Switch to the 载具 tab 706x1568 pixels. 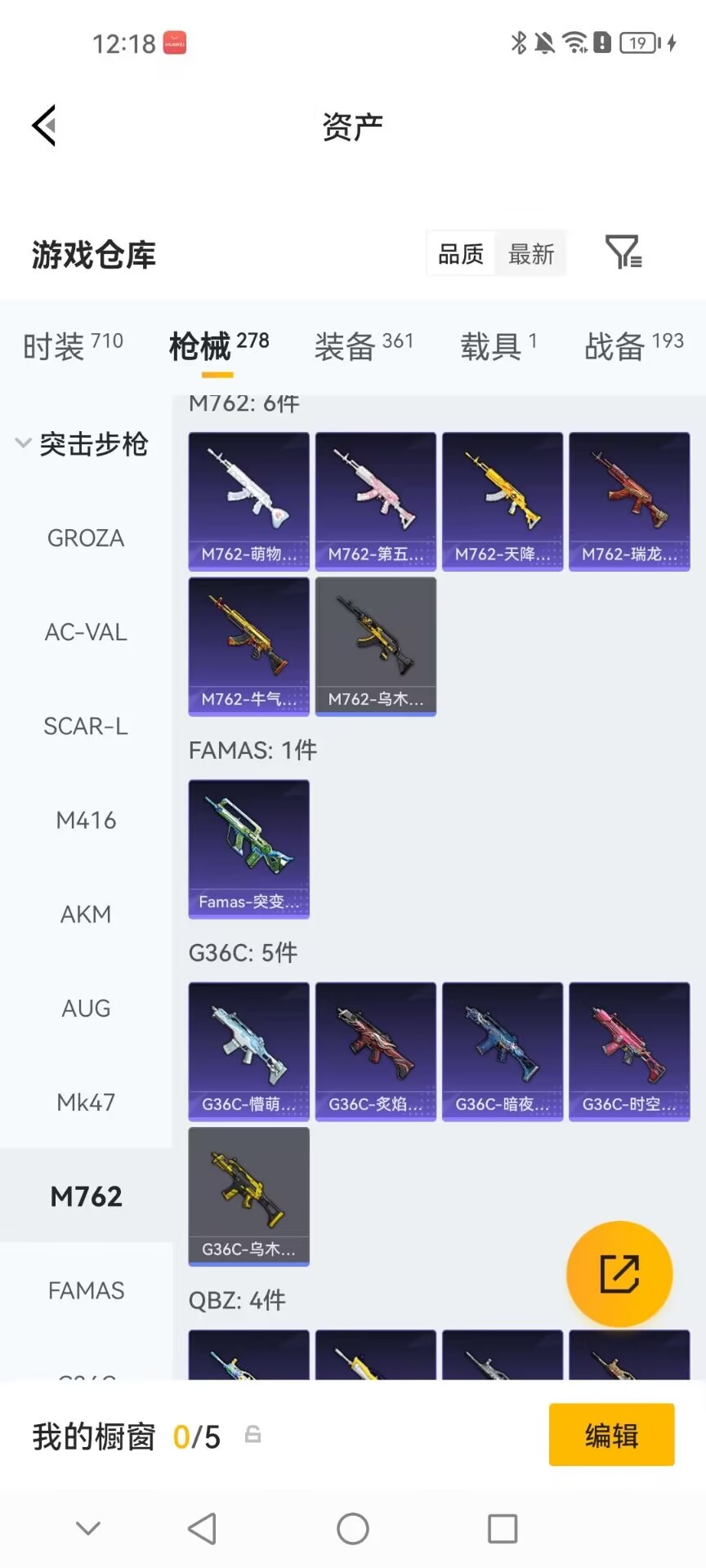(498, 346)
